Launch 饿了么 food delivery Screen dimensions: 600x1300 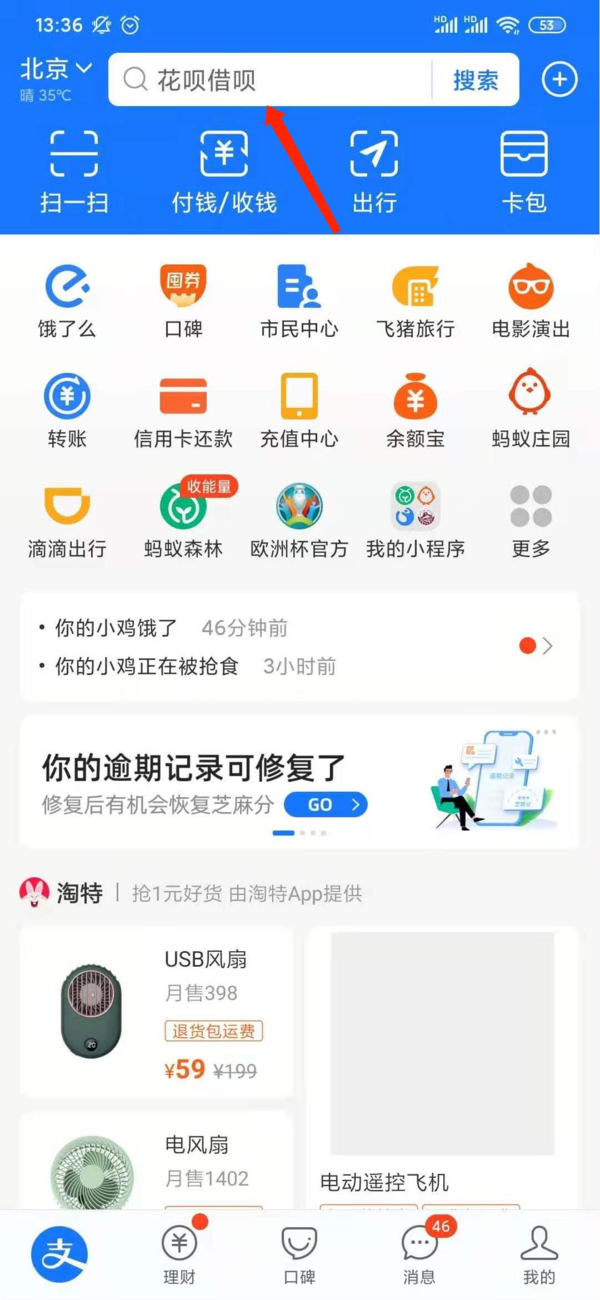pos(67,300)
